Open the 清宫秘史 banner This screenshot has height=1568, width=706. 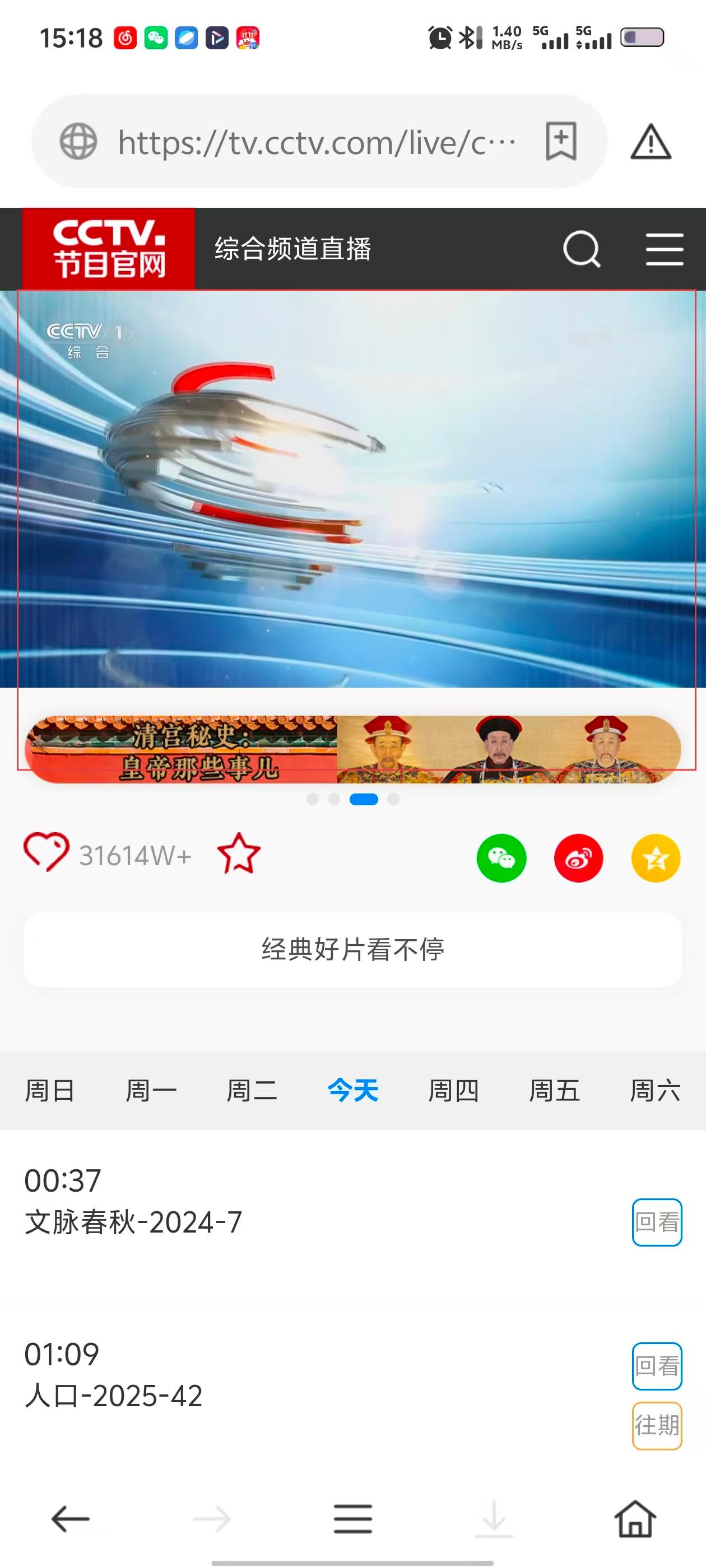pos(352,749)
